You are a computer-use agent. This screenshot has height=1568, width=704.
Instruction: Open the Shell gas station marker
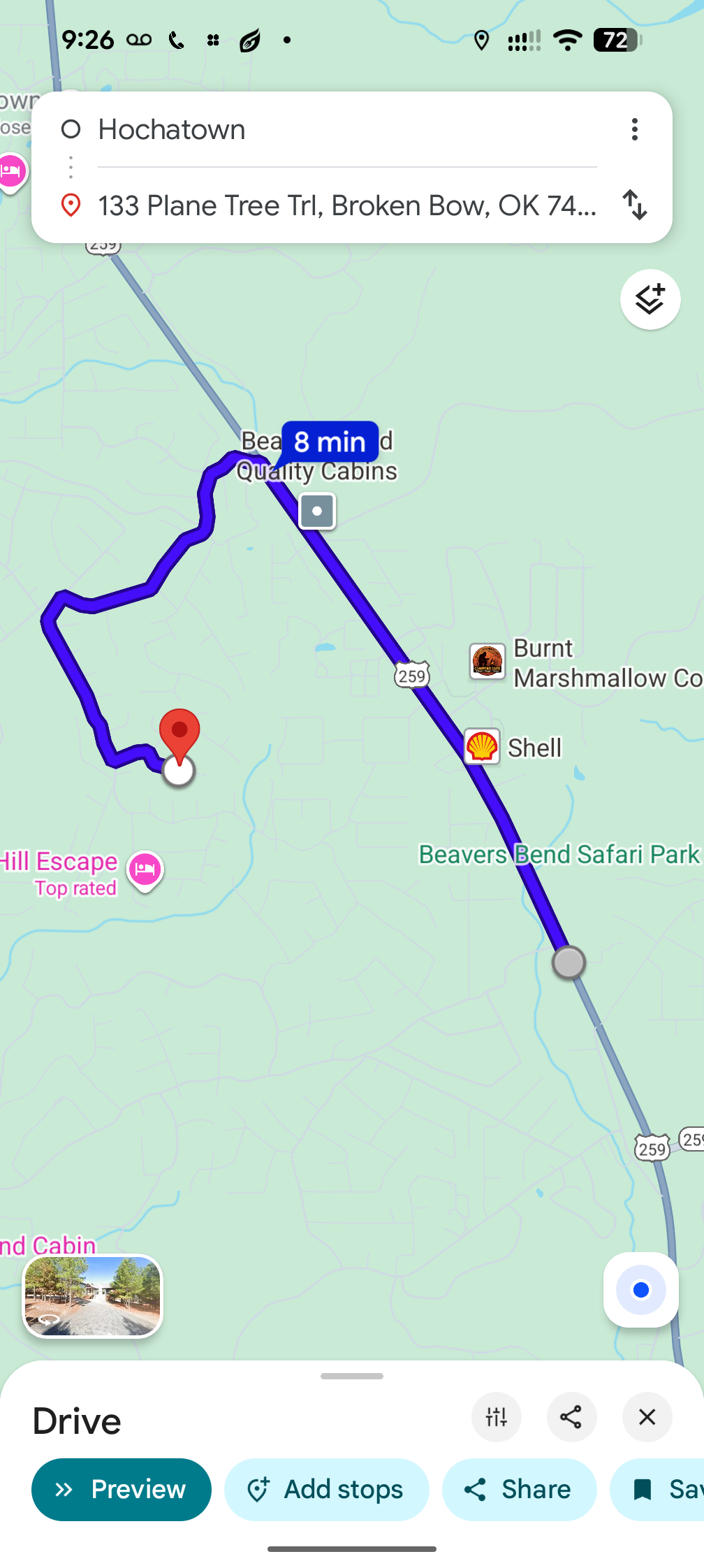click(x=482, y=747)
